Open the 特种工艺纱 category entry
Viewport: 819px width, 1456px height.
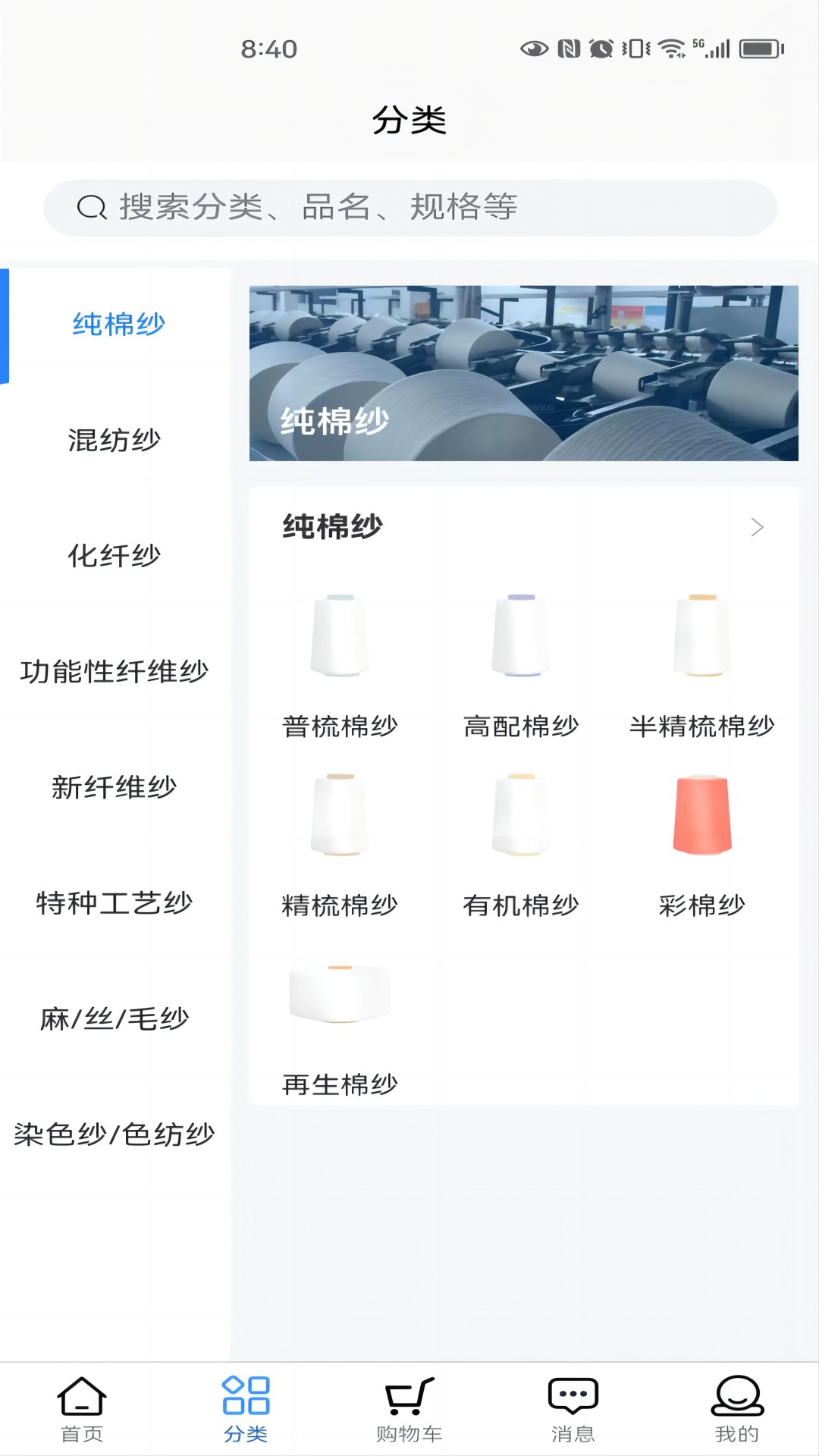tap(115, 902)
